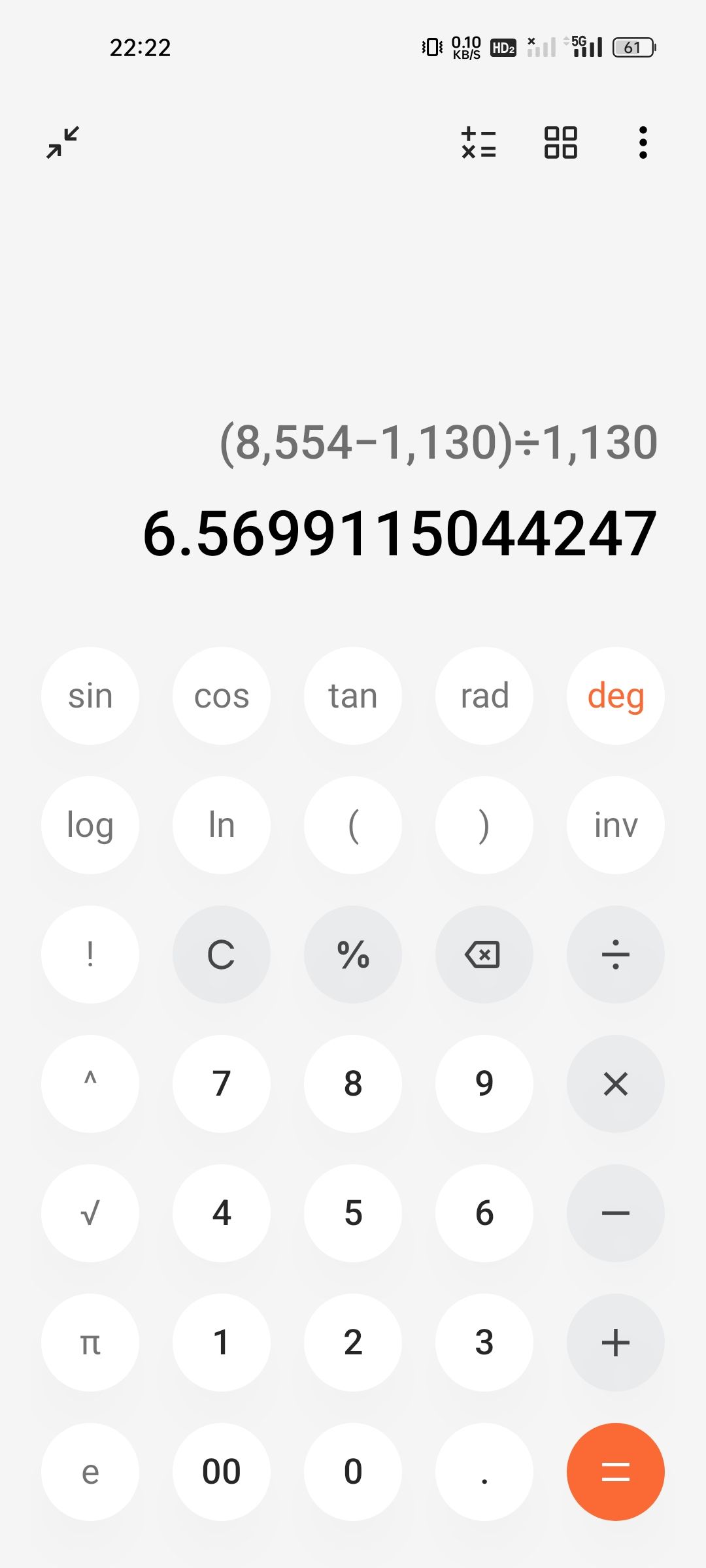Viewport: 706px width, 1568px height.
Task: Open the four-squares tools grid icon
Action: tap(561, 142)
